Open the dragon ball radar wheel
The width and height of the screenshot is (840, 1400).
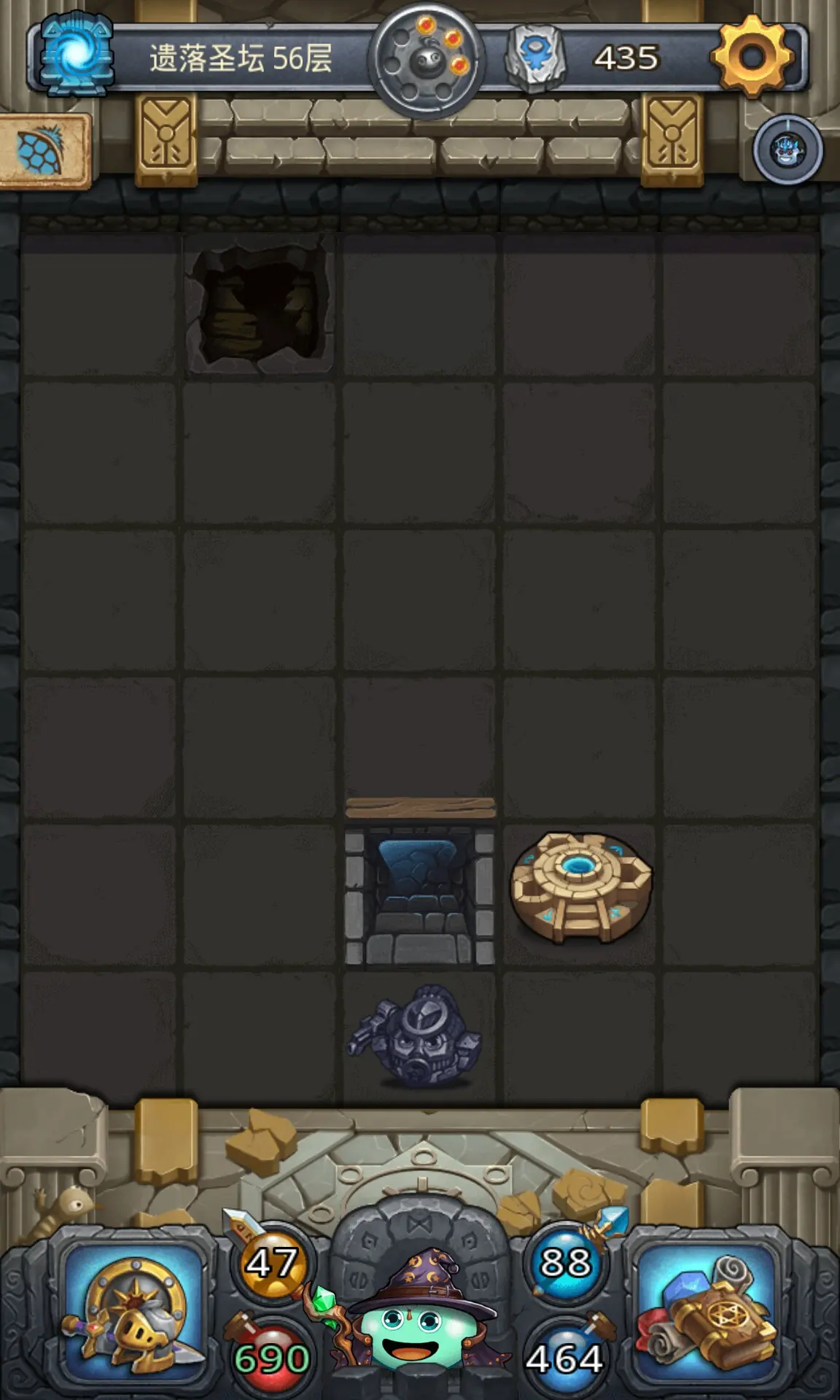[x=427, y=61]
